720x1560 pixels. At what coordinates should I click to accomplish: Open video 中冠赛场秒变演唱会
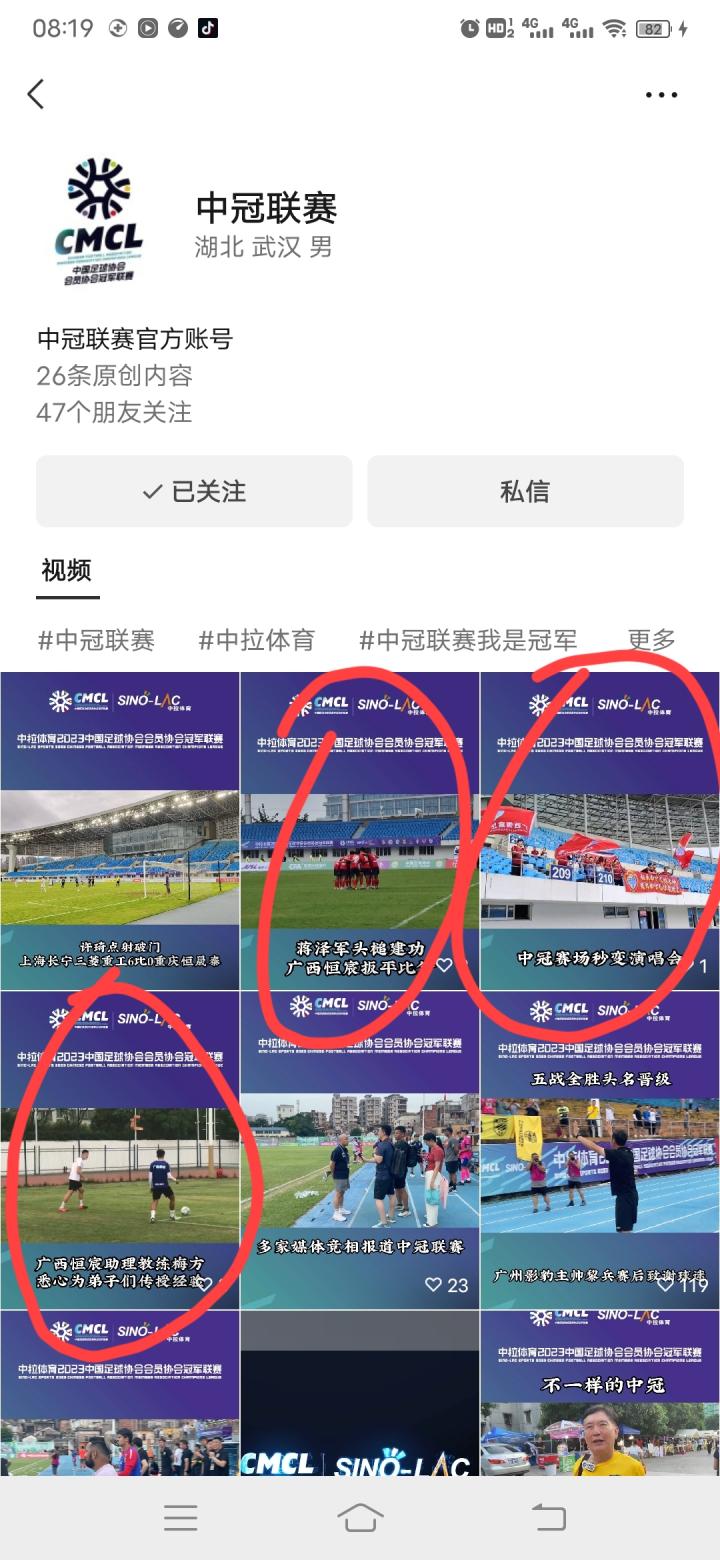point(599,830)
